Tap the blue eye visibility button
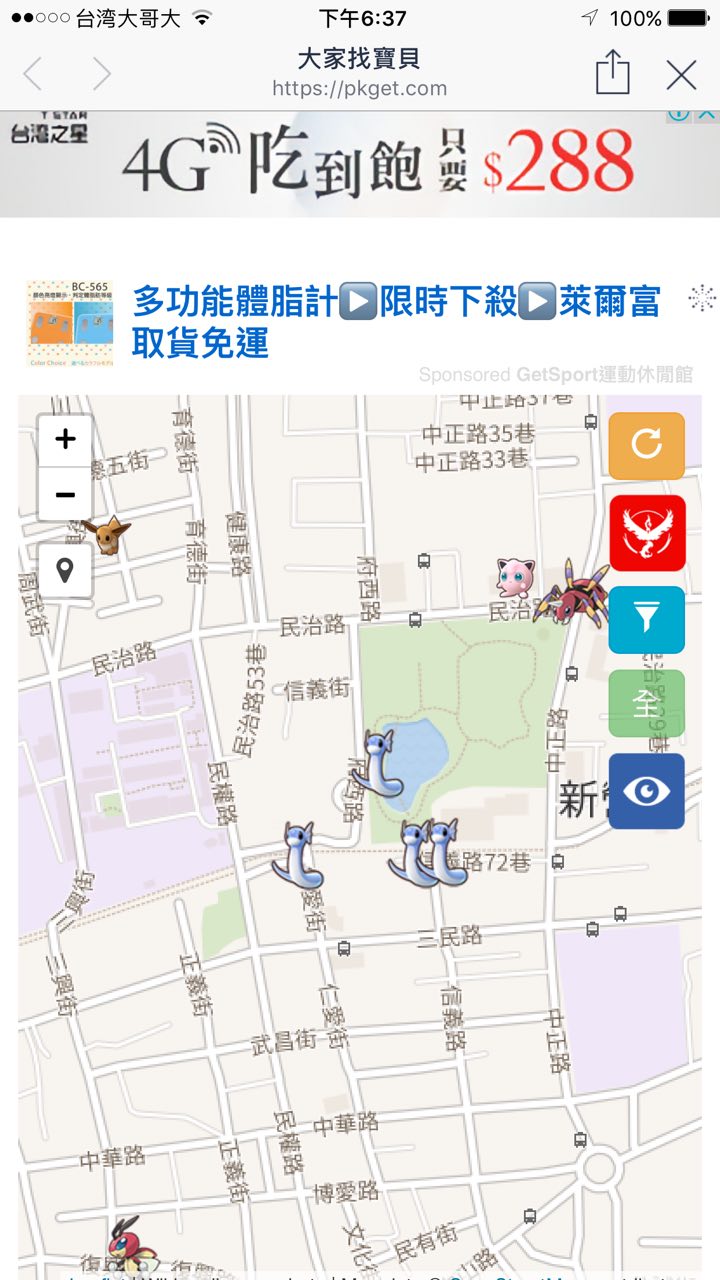 click(647, 791)
